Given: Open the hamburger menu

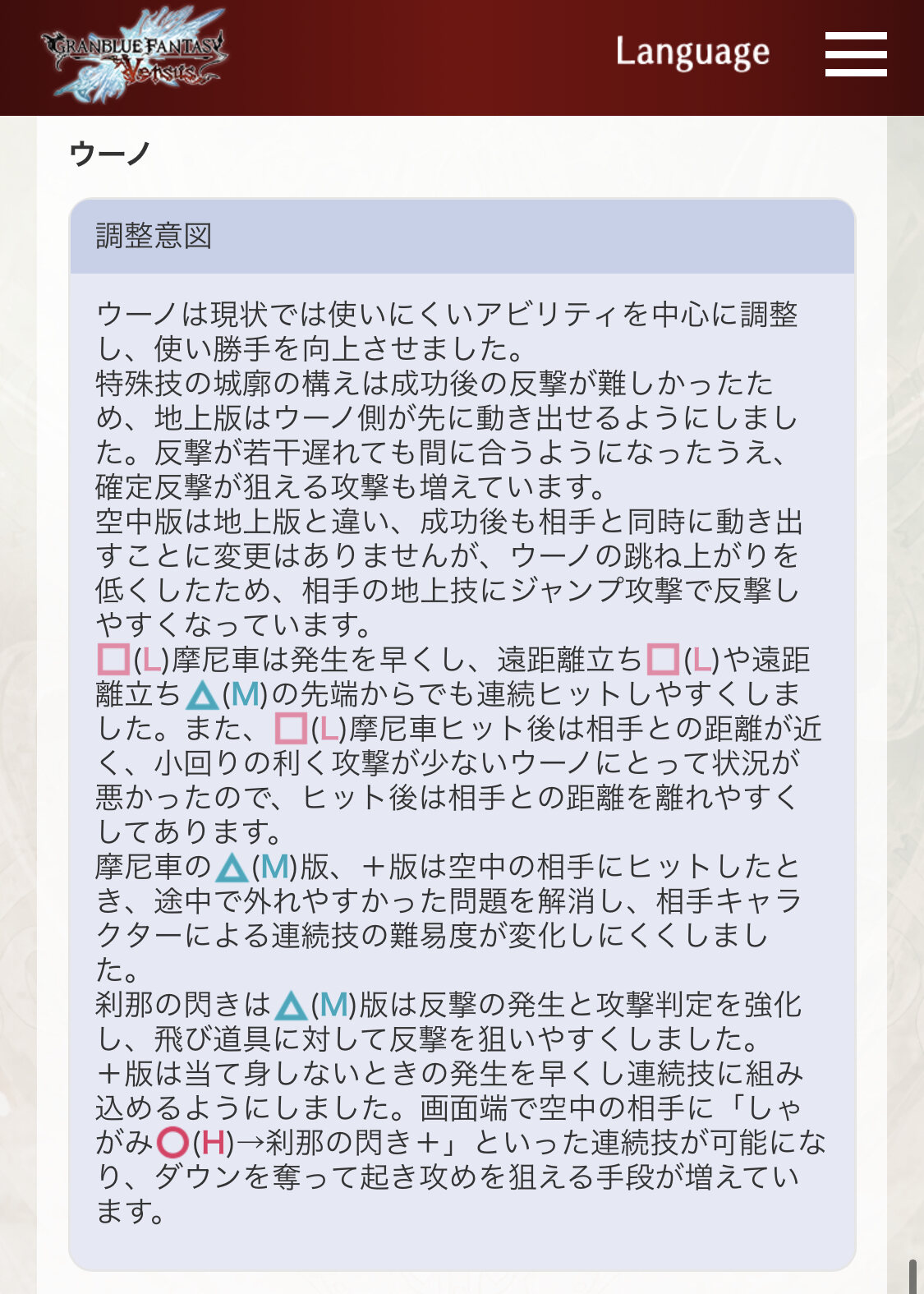Looking at the screenshot, I should pyautogui.click(x=855, y=54).
